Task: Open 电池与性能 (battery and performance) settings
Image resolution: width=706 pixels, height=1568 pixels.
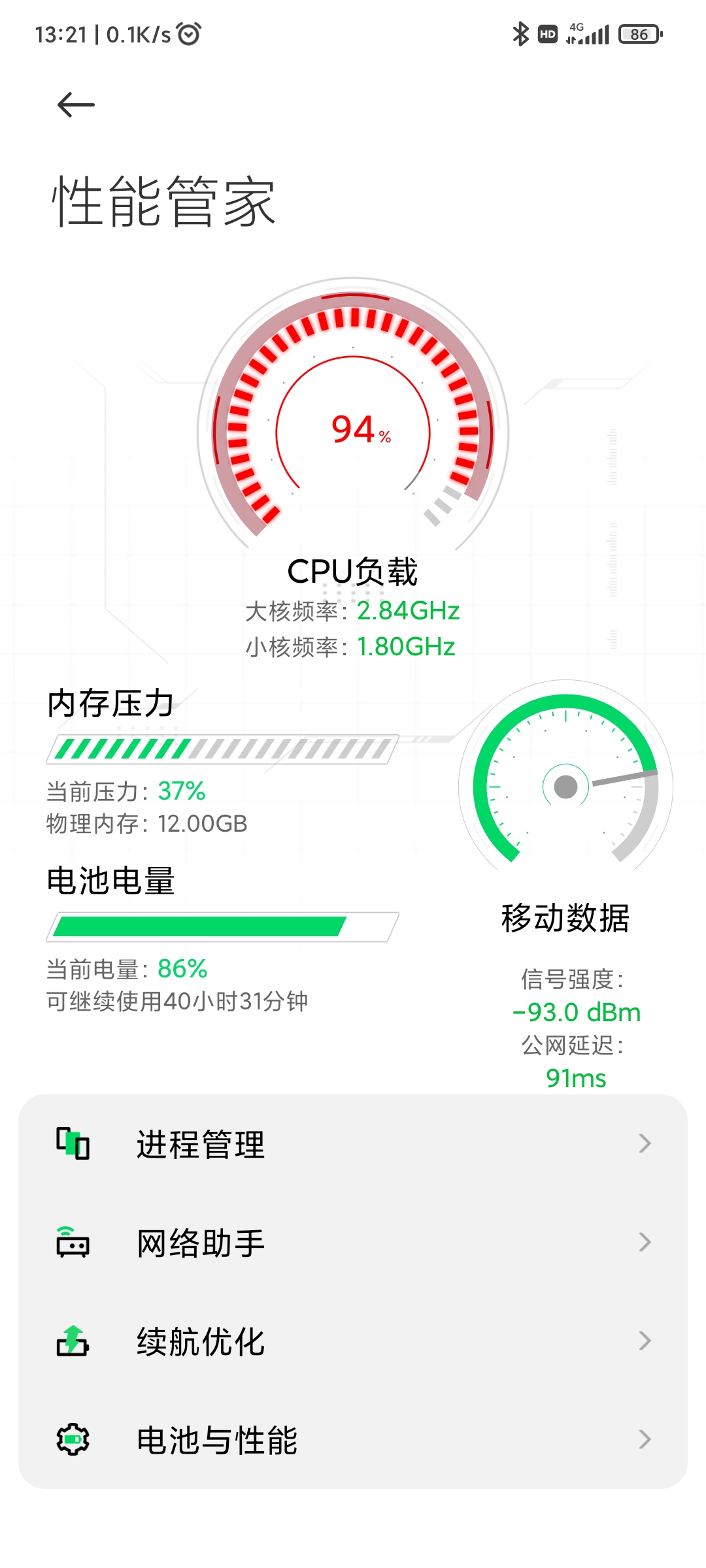Action: (353, 1440)
